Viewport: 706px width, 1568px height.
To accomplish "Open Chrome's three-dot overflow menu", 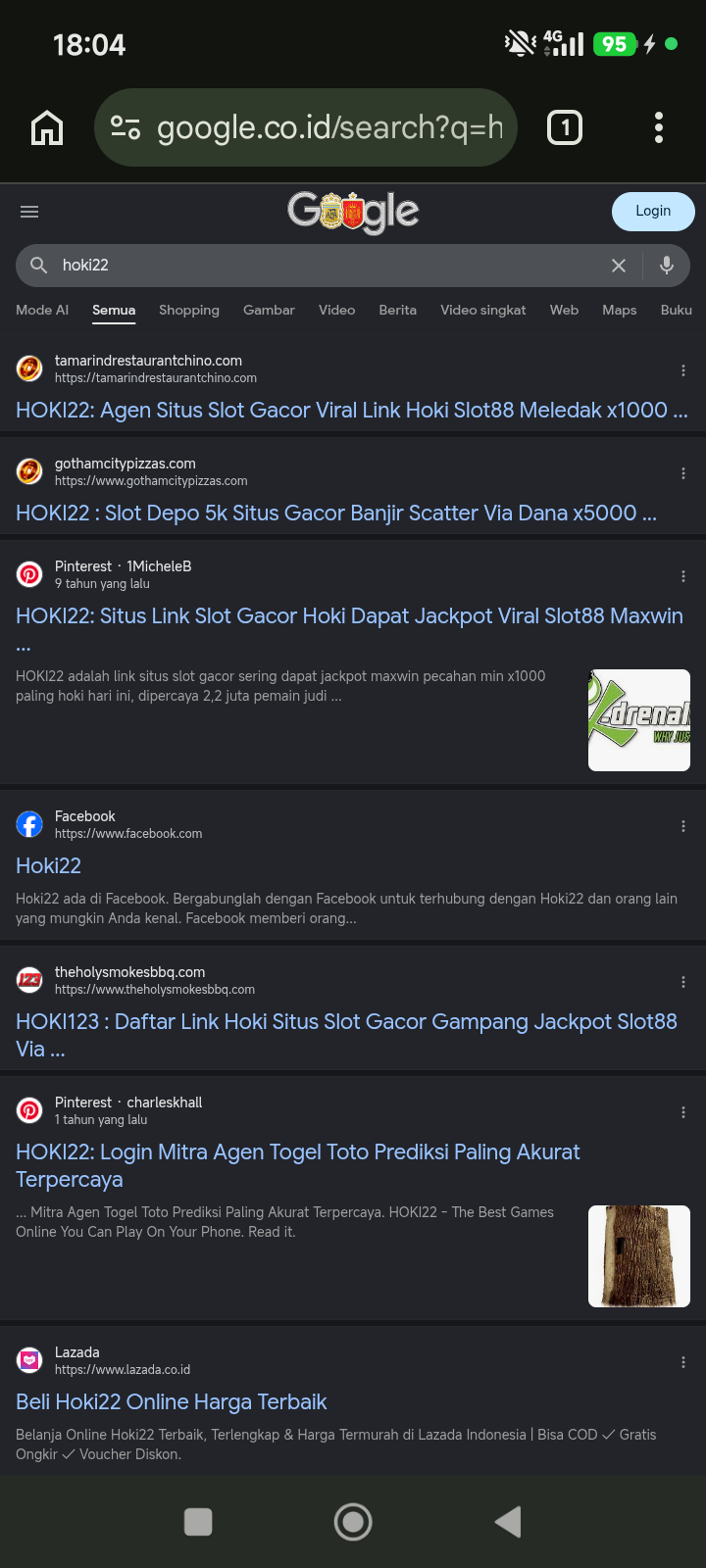I will point(659,127).
